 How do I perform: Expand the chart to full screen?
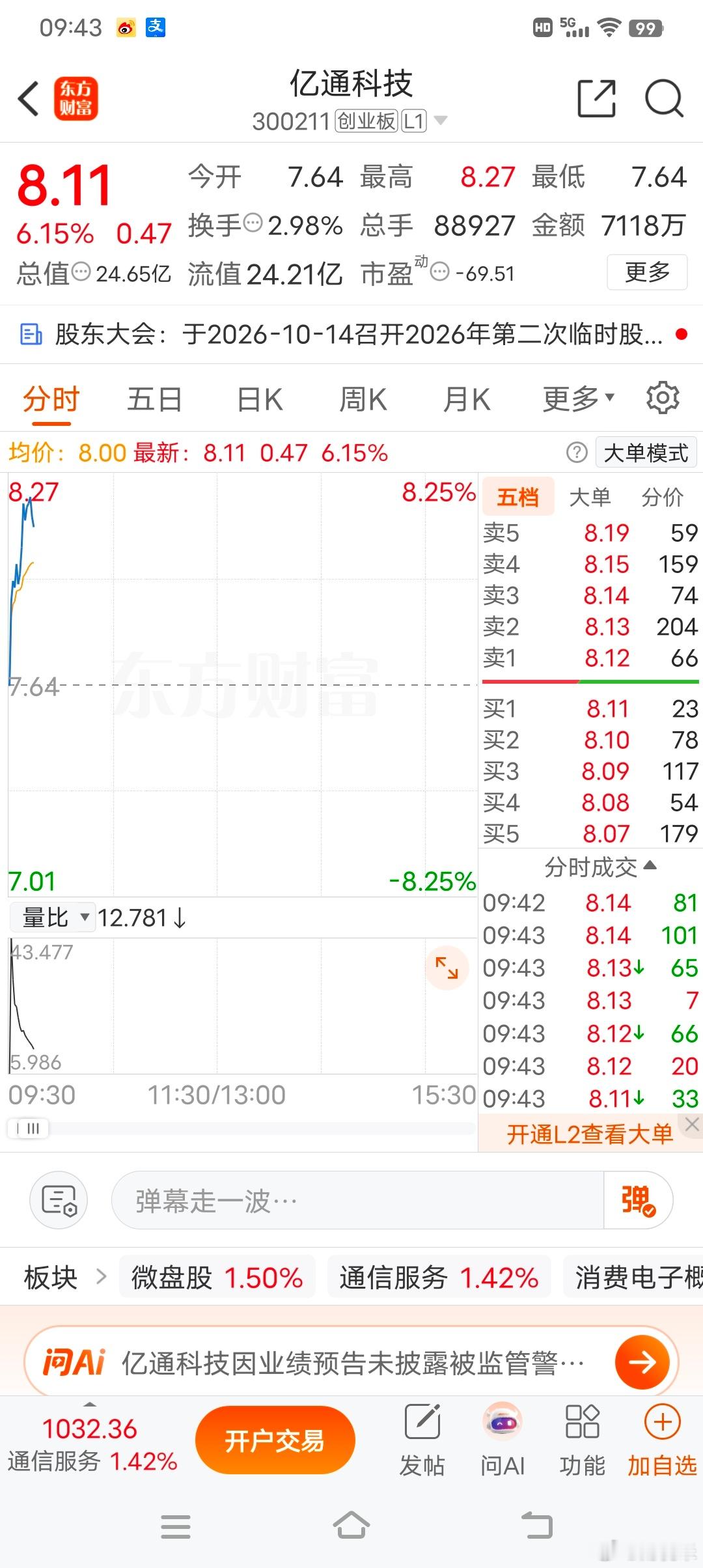447,967
